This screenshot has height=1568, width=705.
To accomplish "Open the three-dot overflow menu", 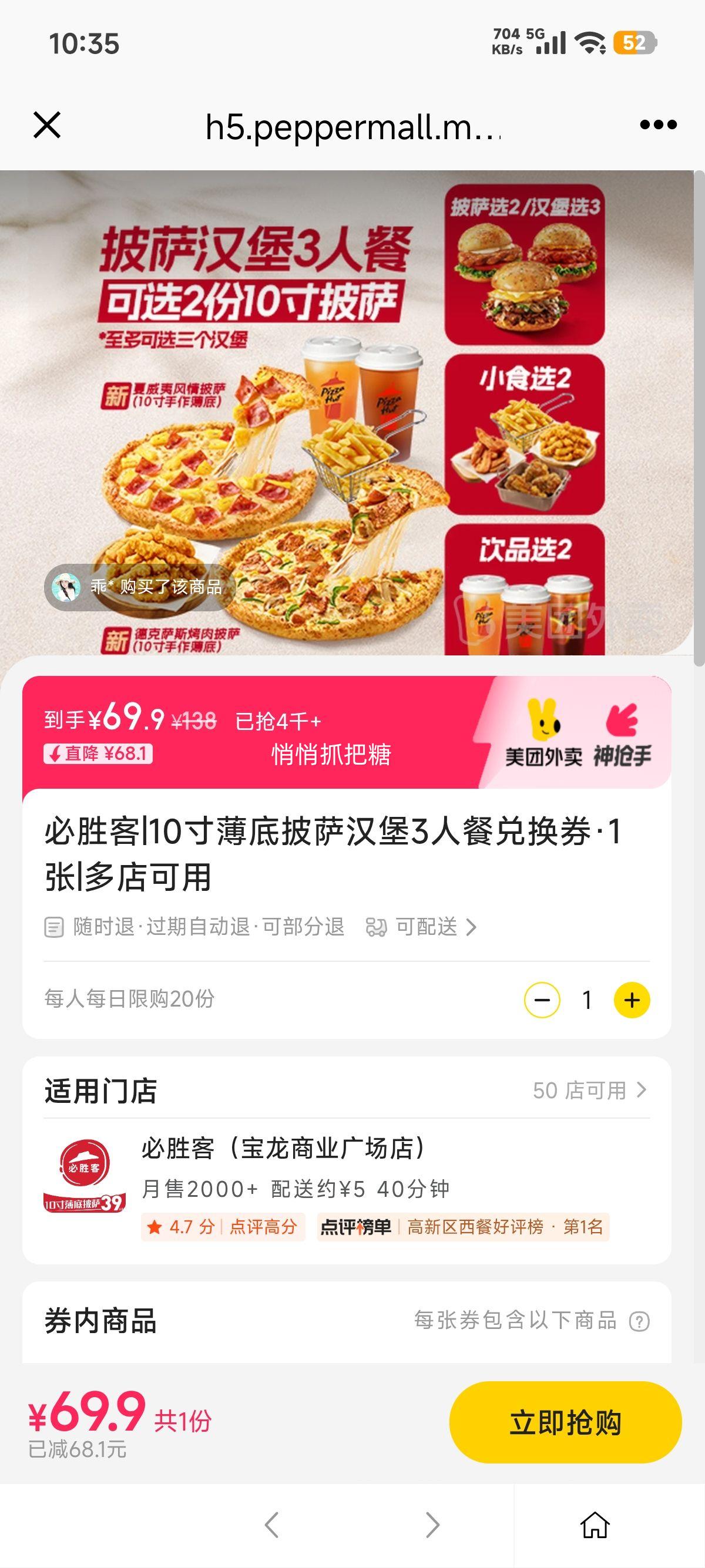I will [658, 126].
